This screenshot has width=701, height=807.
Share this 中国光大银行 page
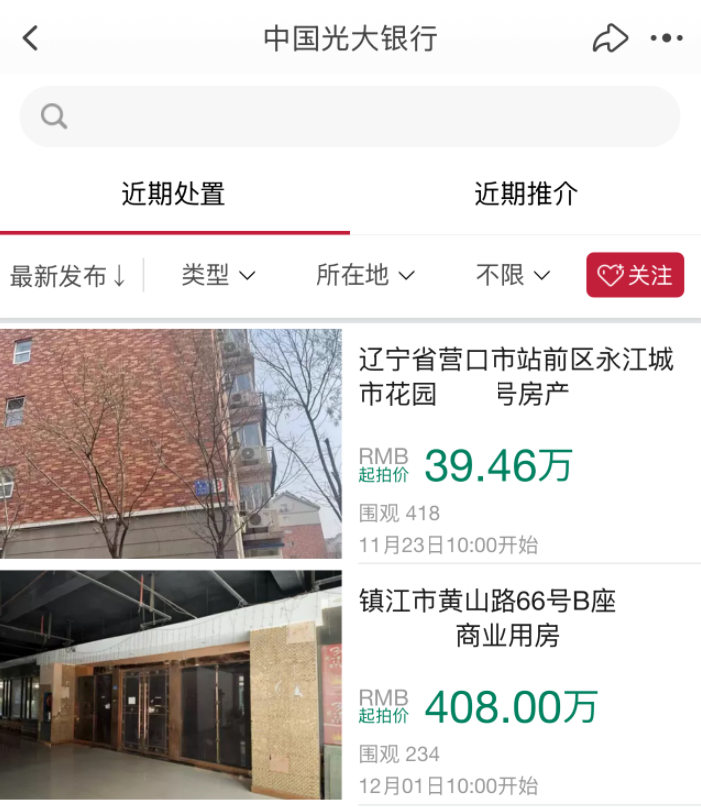click(609, 39)
